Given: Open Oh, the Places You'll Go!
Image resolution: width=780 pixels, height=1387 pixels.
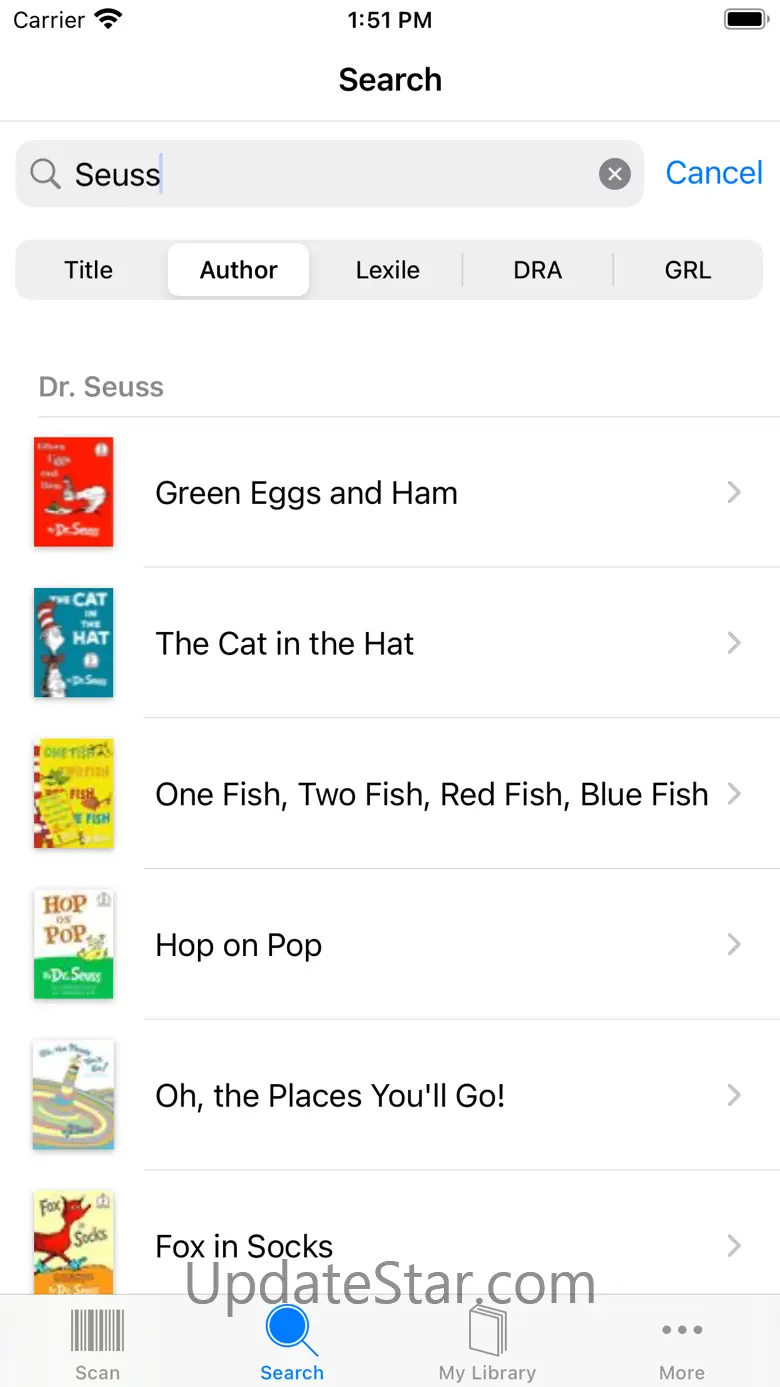Looking at the screenshot, I should [390, 1096].
